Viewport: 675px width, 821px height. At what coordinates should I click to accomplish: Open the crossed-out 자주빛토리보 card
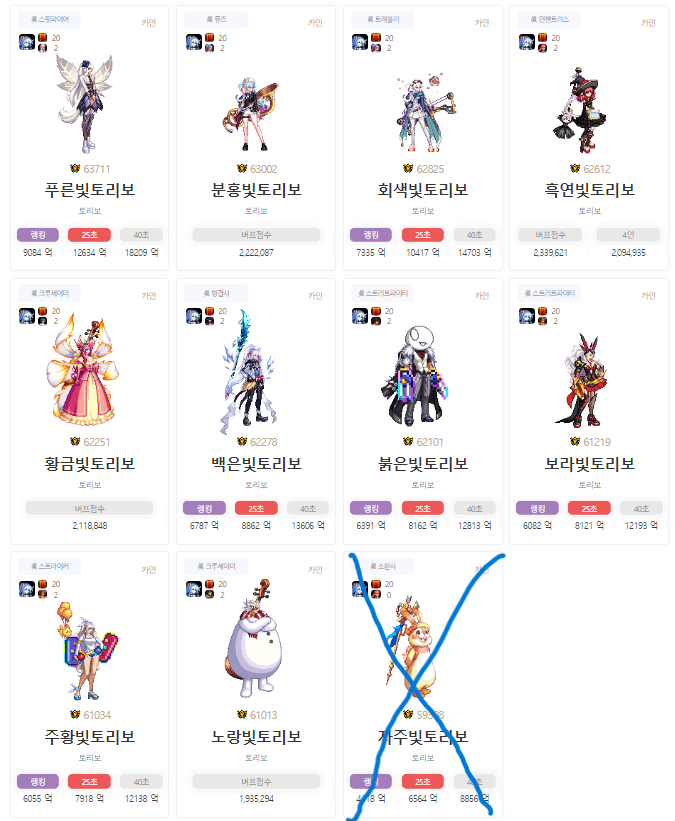coord(422,737)
